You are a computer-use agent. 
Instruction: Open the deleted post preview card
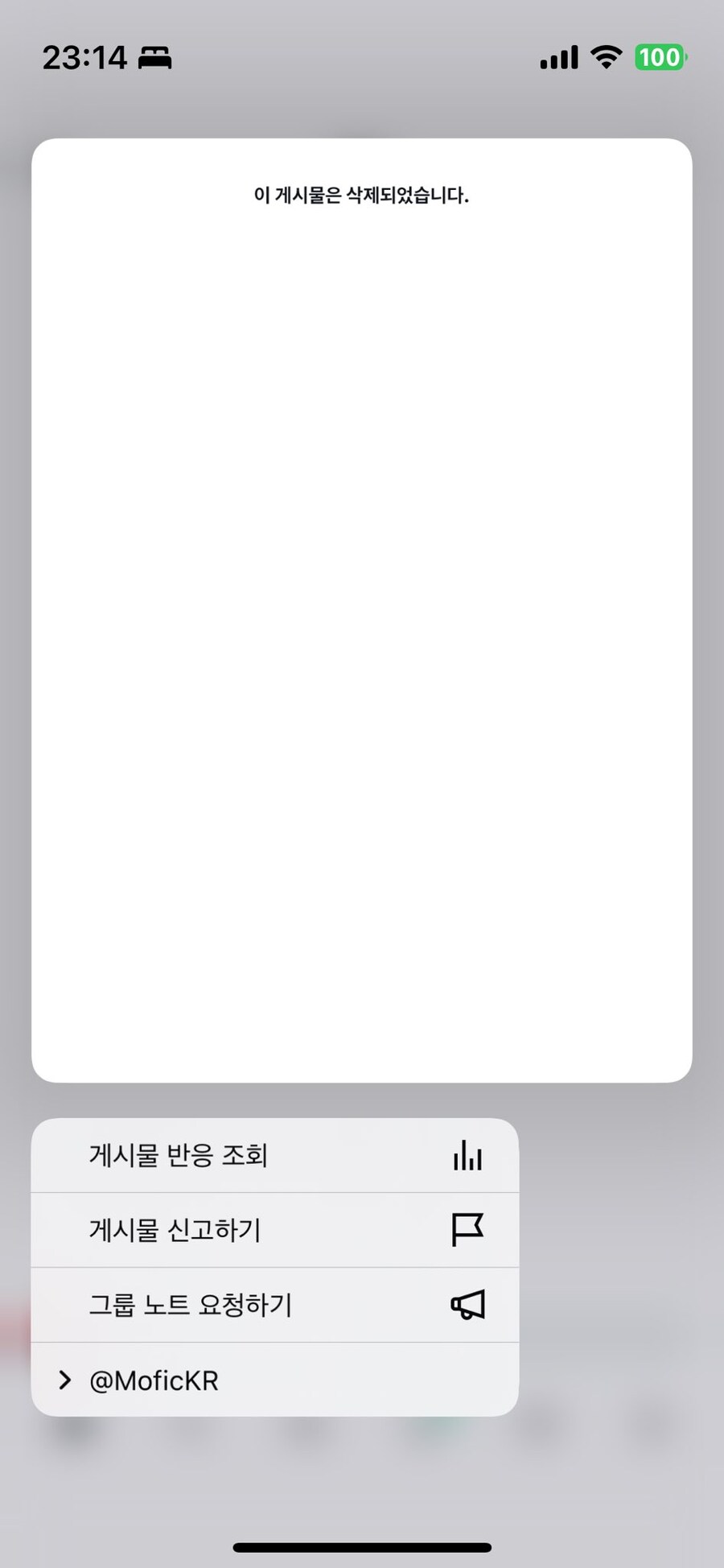[361, 609]
